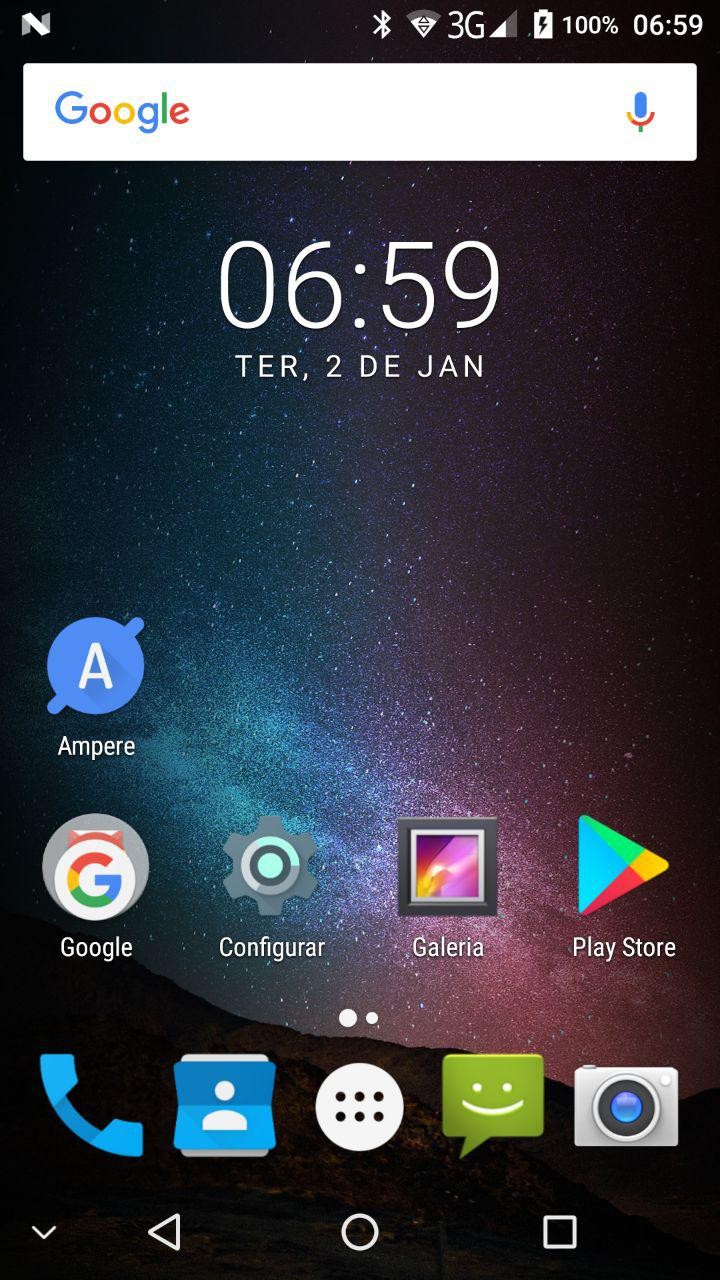This screenshot has width=720, height=1280.
Task: Open the Play Store
Action: tap(623, 867)
